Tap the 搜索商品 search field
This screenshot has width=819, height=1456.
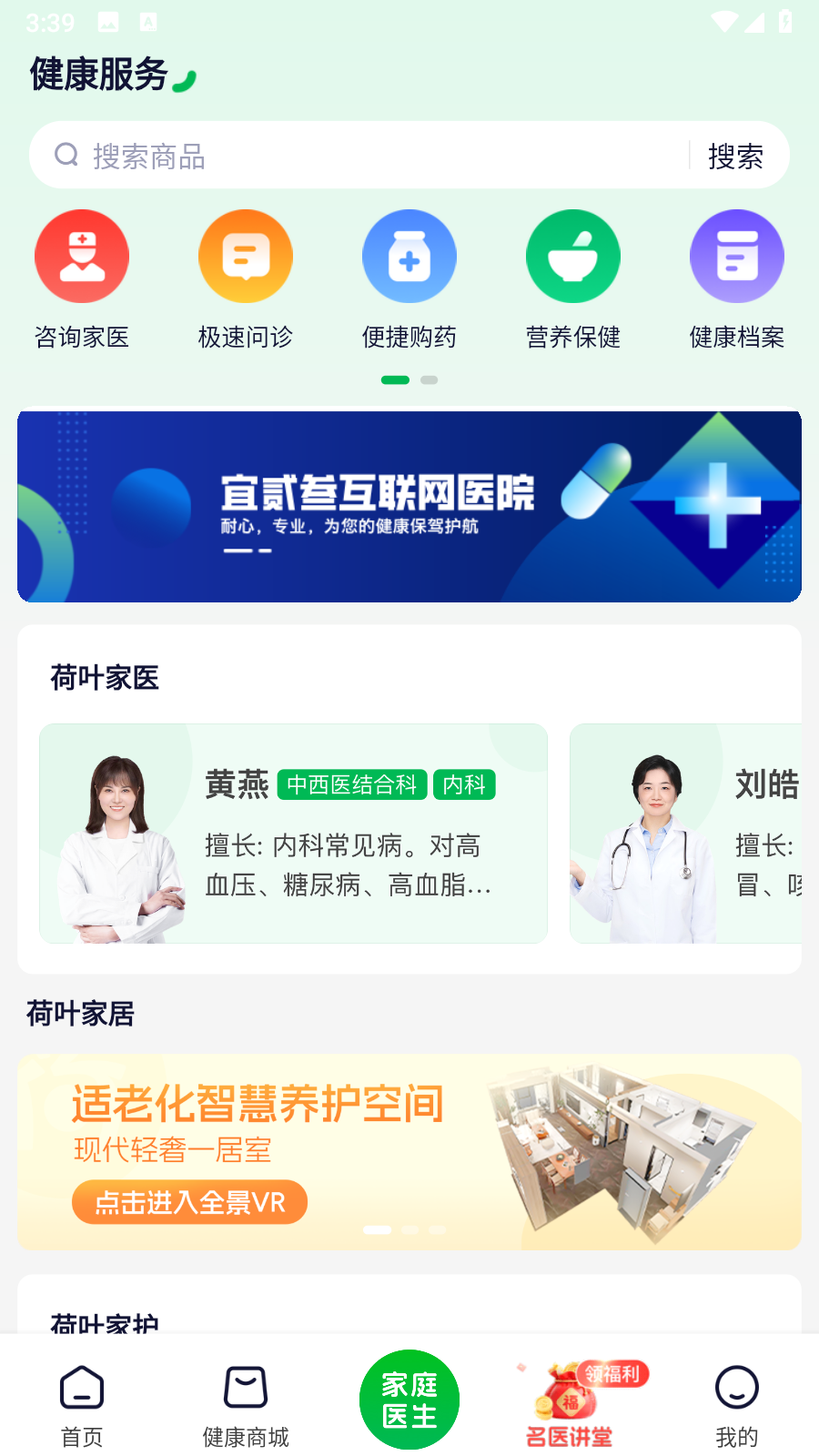pyautogui.click(x=364, y=157)
